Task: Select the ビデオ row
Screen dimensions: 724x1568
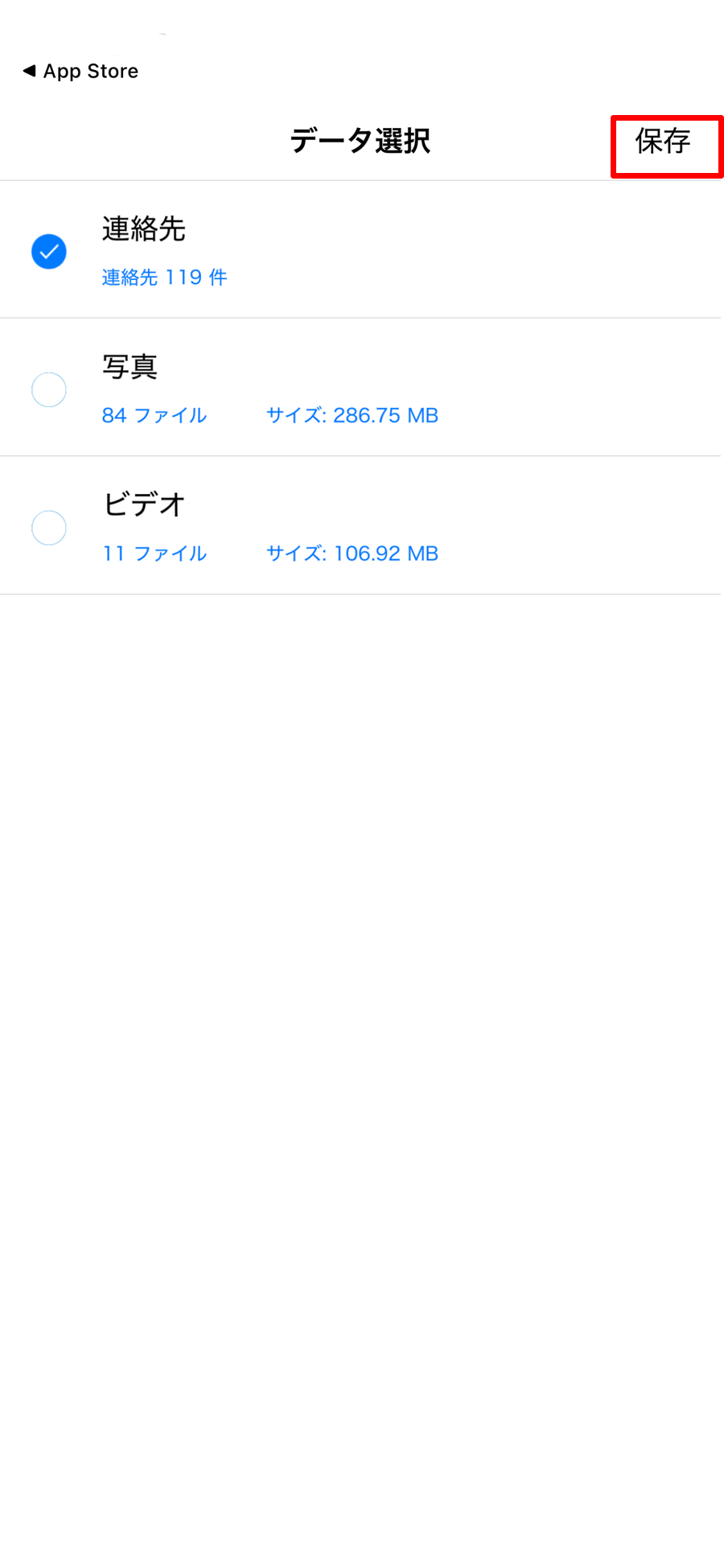Action: (362, 526)
